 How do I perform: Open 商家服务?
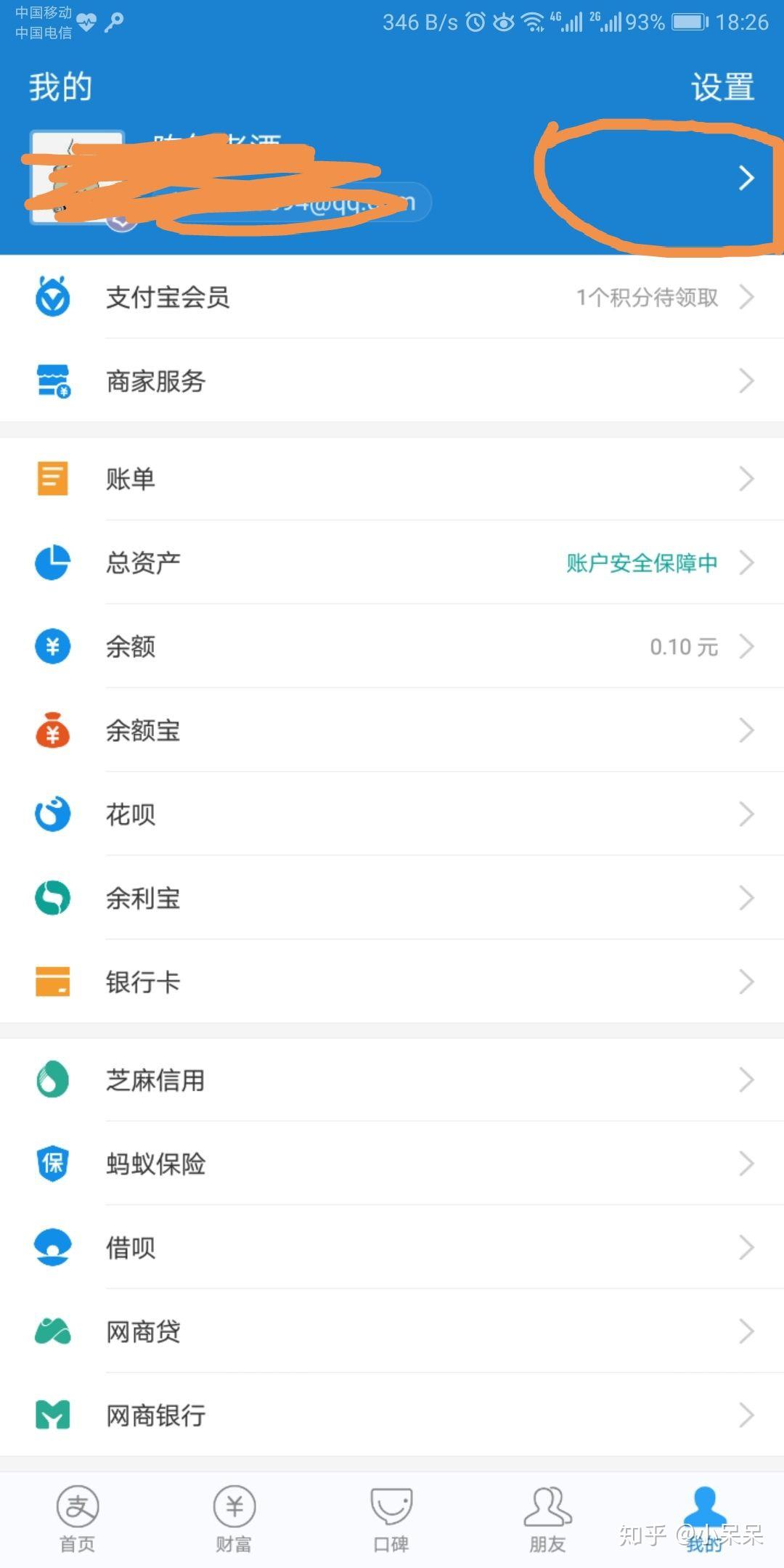pyautogui.click(x=392, y=381)
